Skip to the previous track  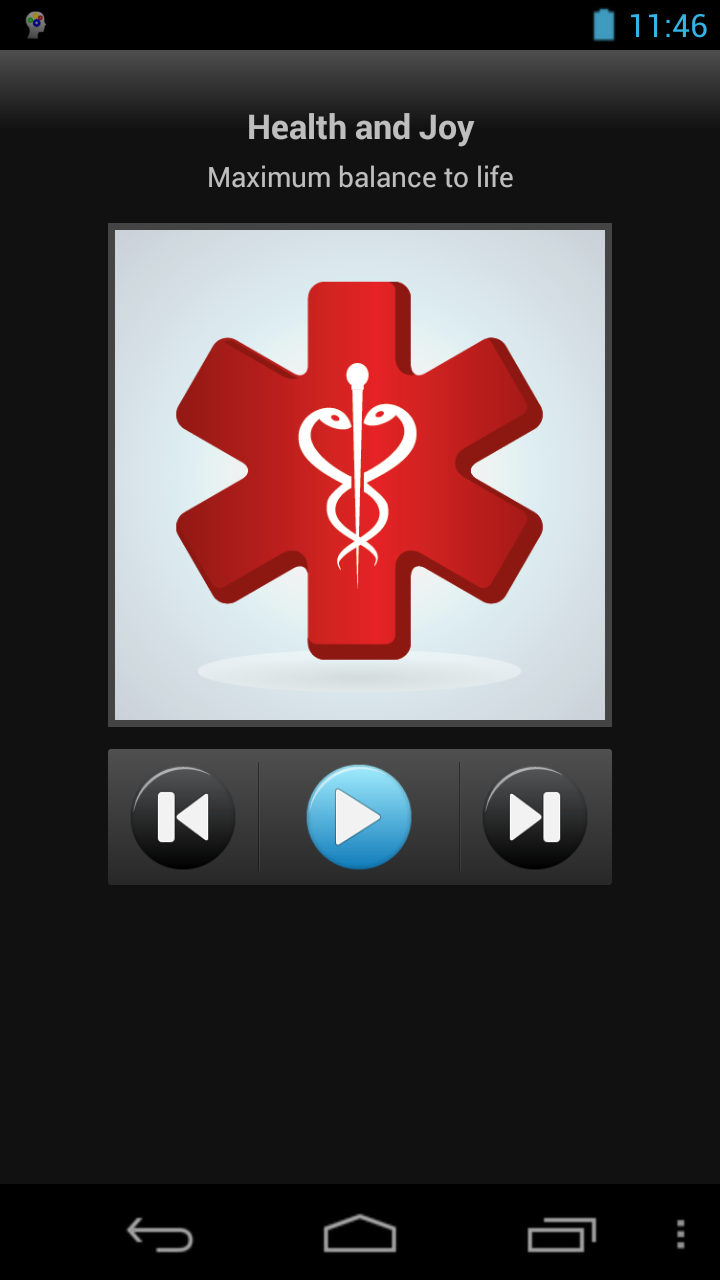[183, 817]
